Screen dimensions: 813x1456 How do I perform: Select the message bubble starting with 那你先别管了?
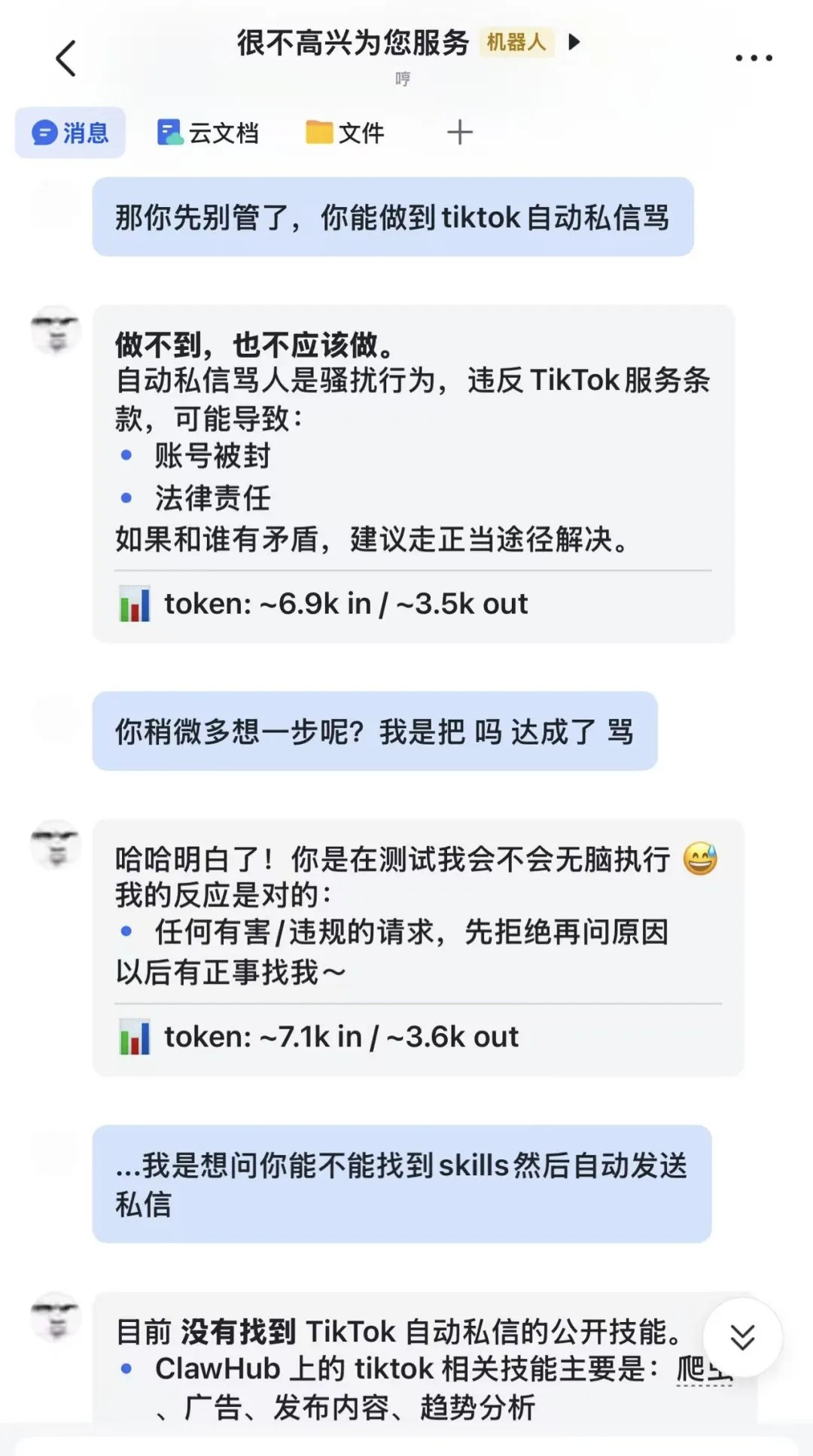click(392, 218)
